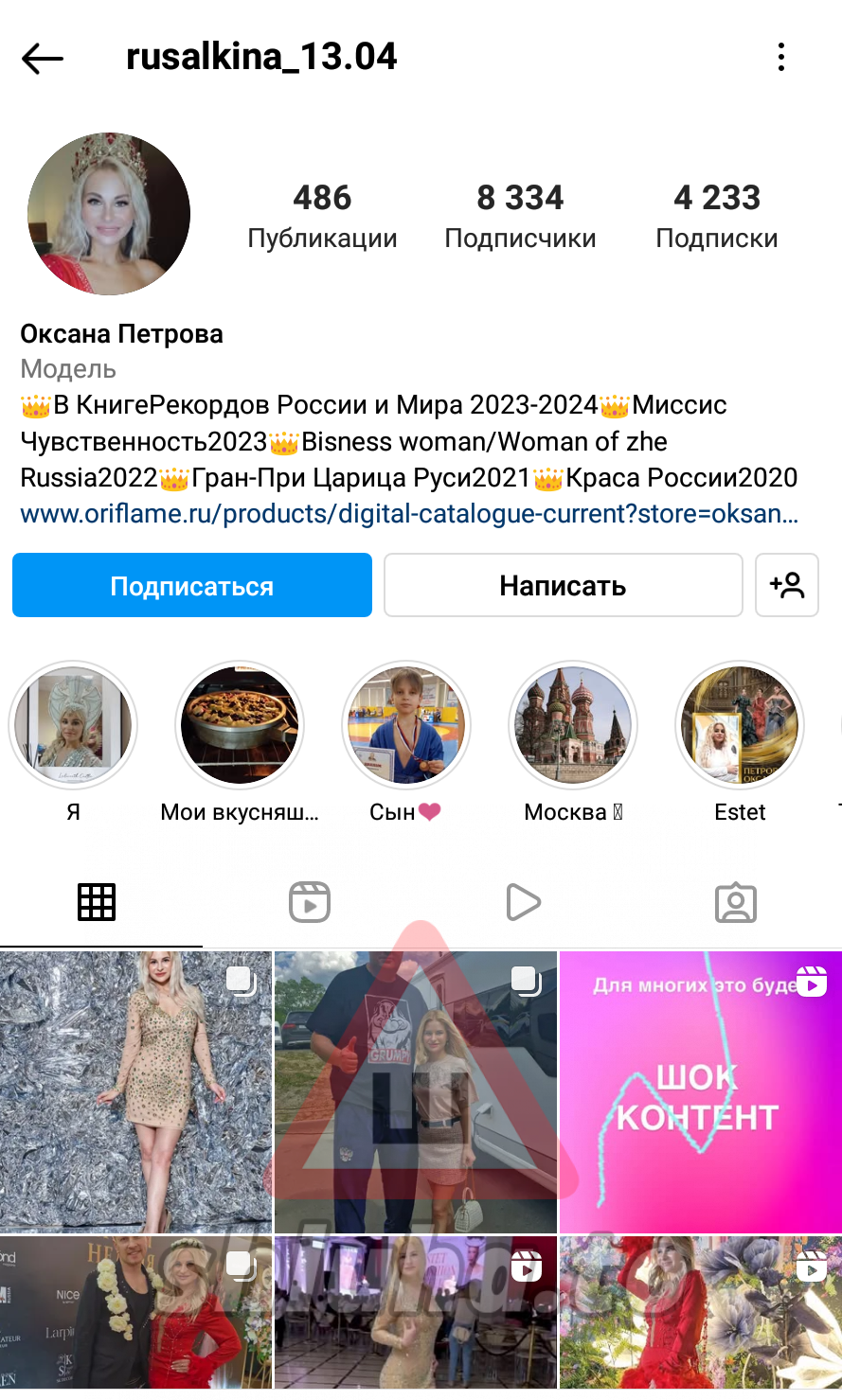Tap the blue Подписаться button

(x=192, y=586)
